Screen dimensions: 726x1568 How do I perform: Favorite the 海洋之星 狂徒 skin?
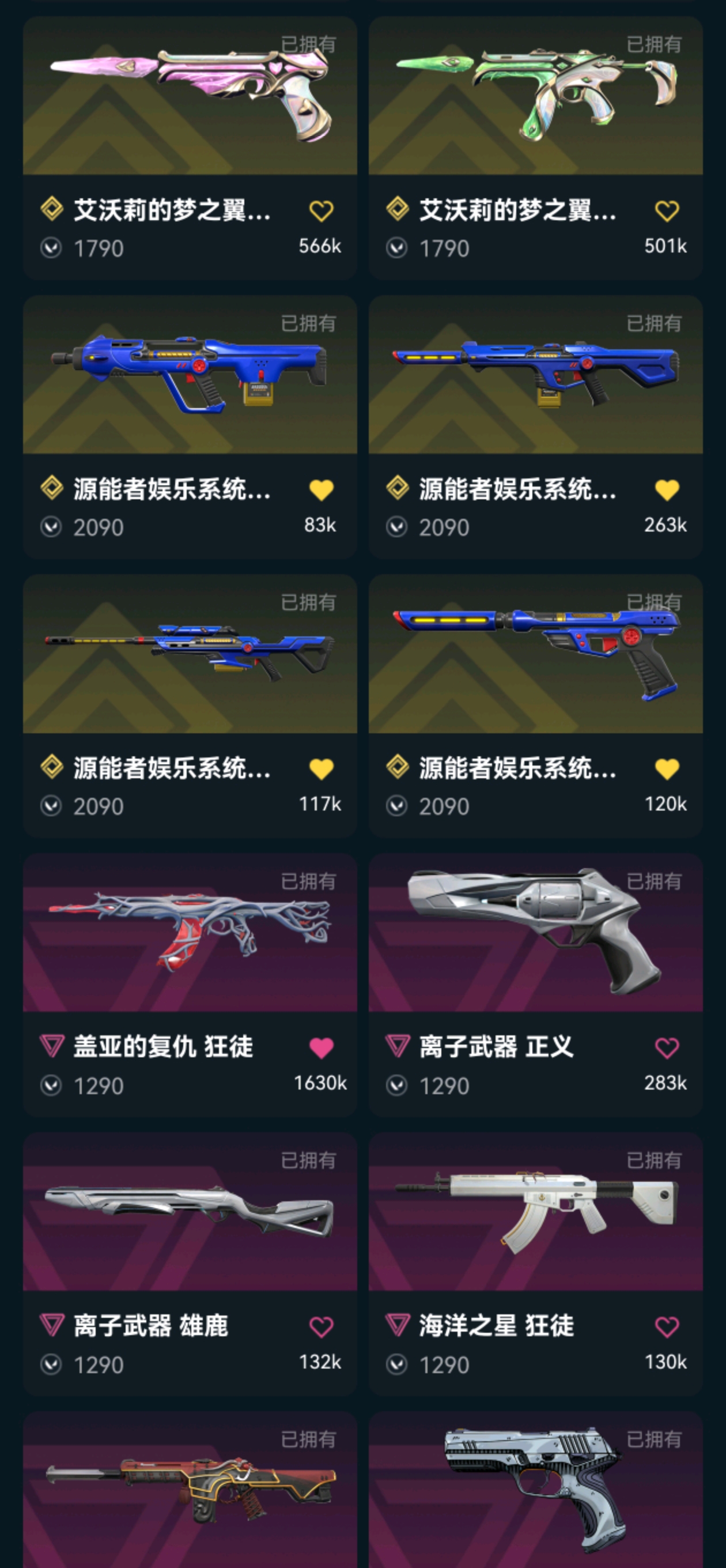(x=666, y=1327)
